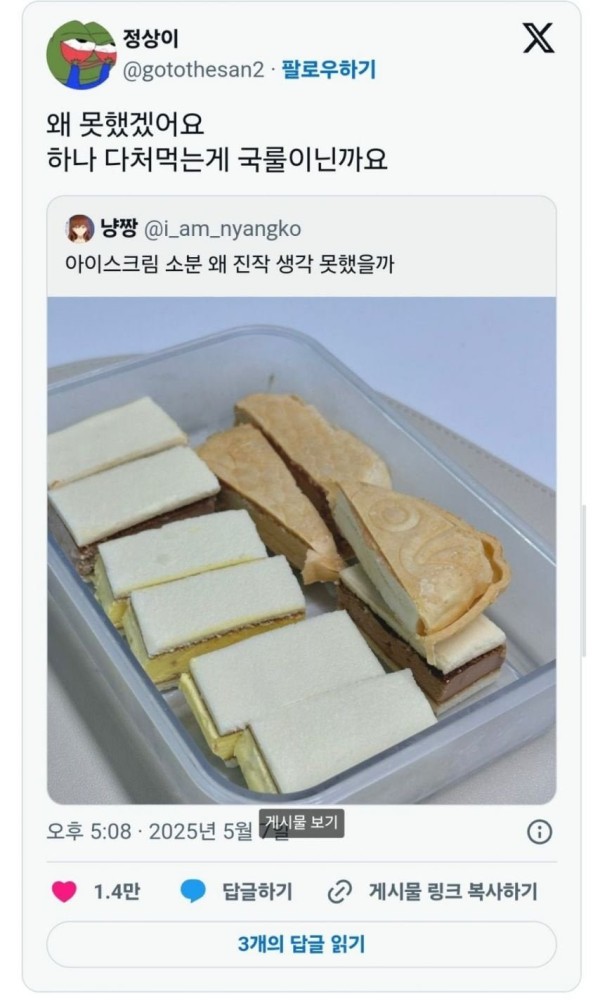This screenshot has width=600, height=1008.
Task: Like the post with the heart icon
Action: click(64, 892)
